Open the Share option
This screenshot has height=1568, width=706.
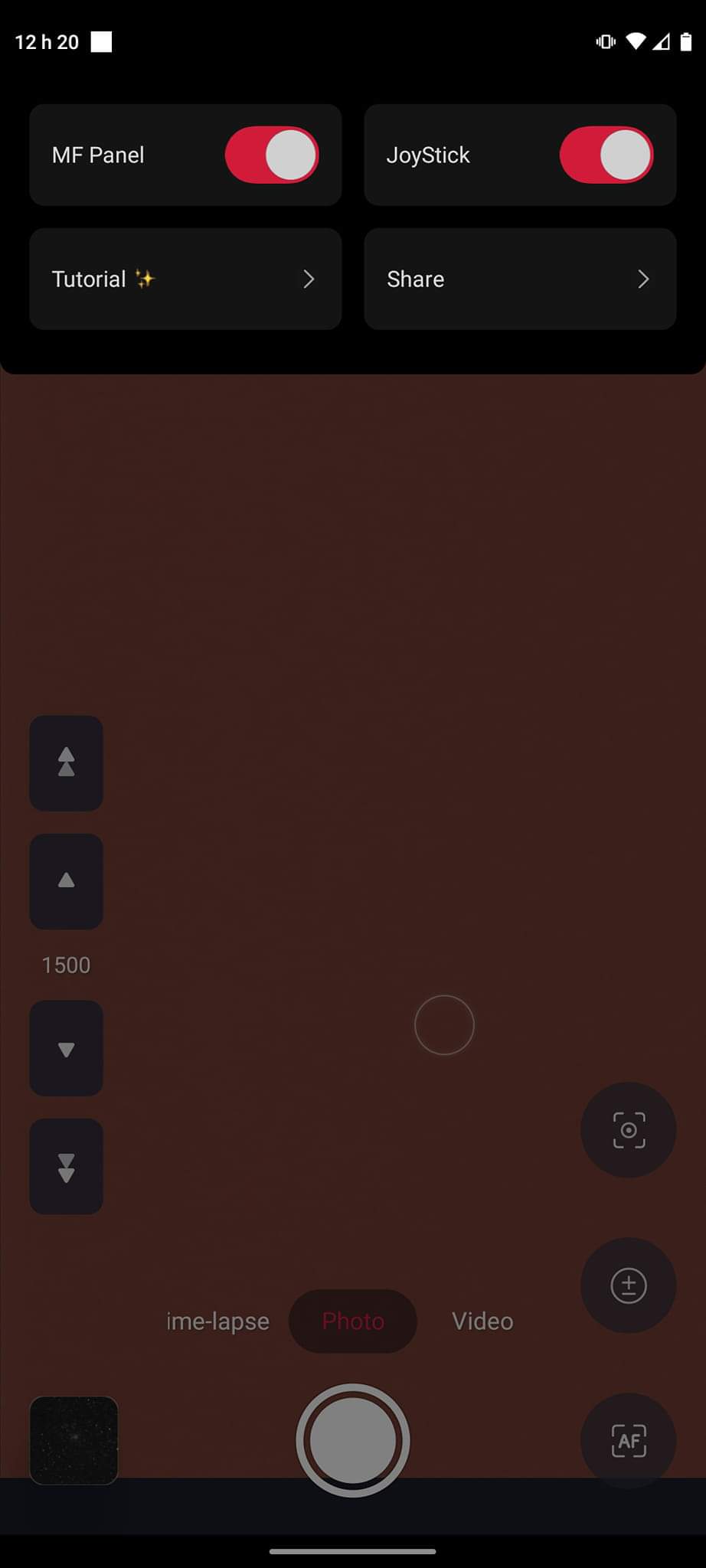click(x=520, y=279)
